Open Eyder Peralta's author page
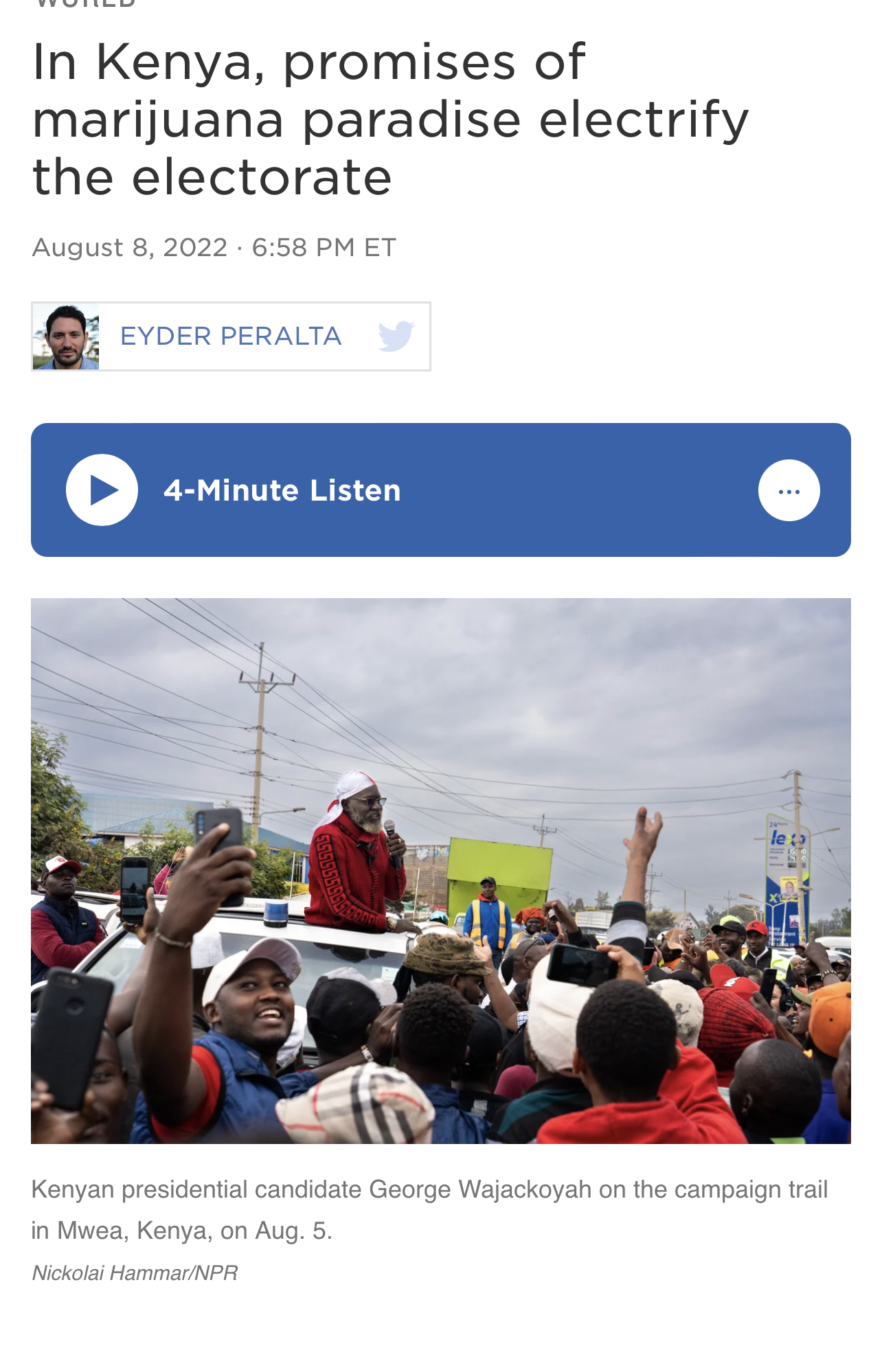Screen dimensions: 882x1372 230,336
